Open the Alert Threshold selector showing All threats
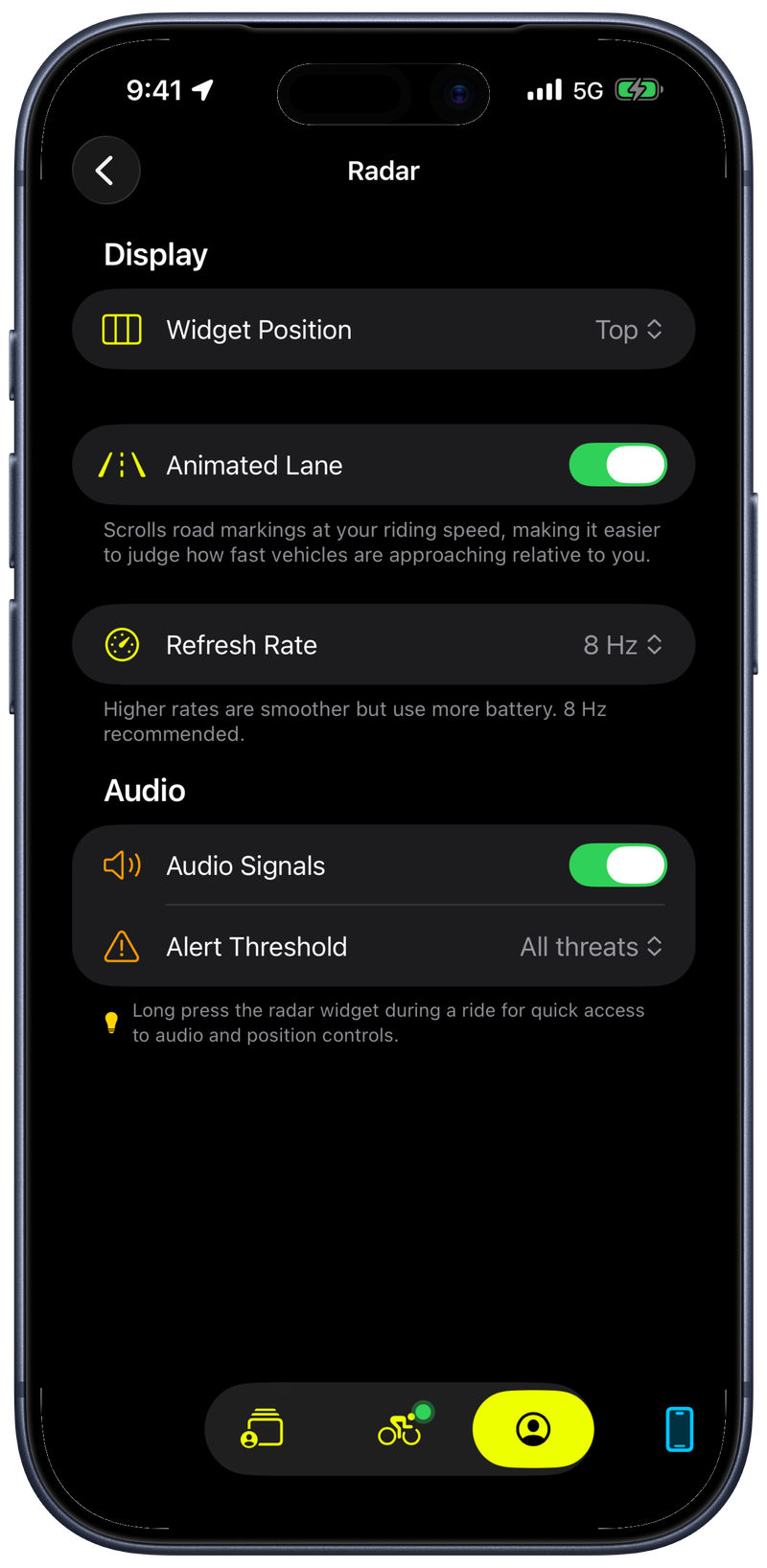Screen dimensions: 767x1568 pos(591,947)
